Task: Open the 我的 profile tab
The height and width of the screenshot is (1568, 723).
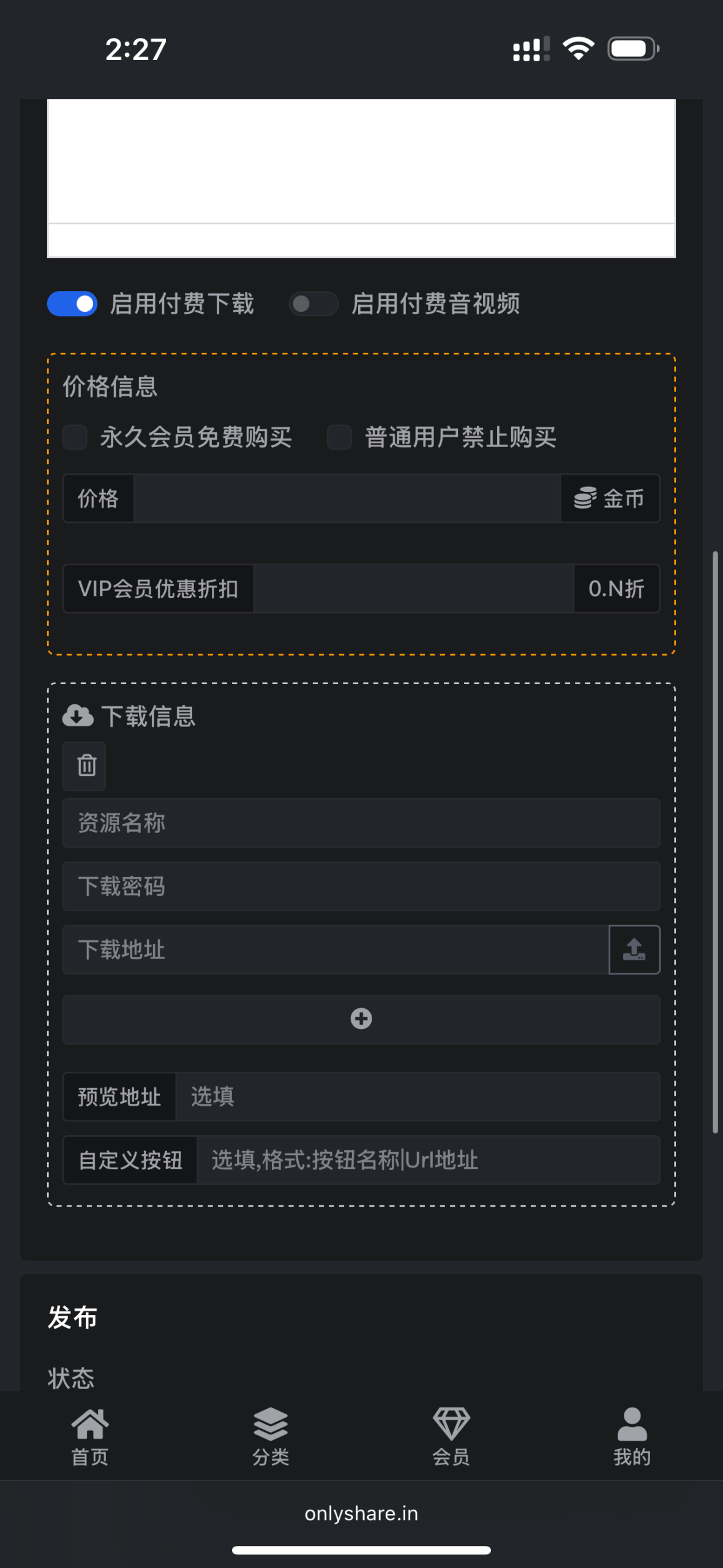Action: [632, 1436]
